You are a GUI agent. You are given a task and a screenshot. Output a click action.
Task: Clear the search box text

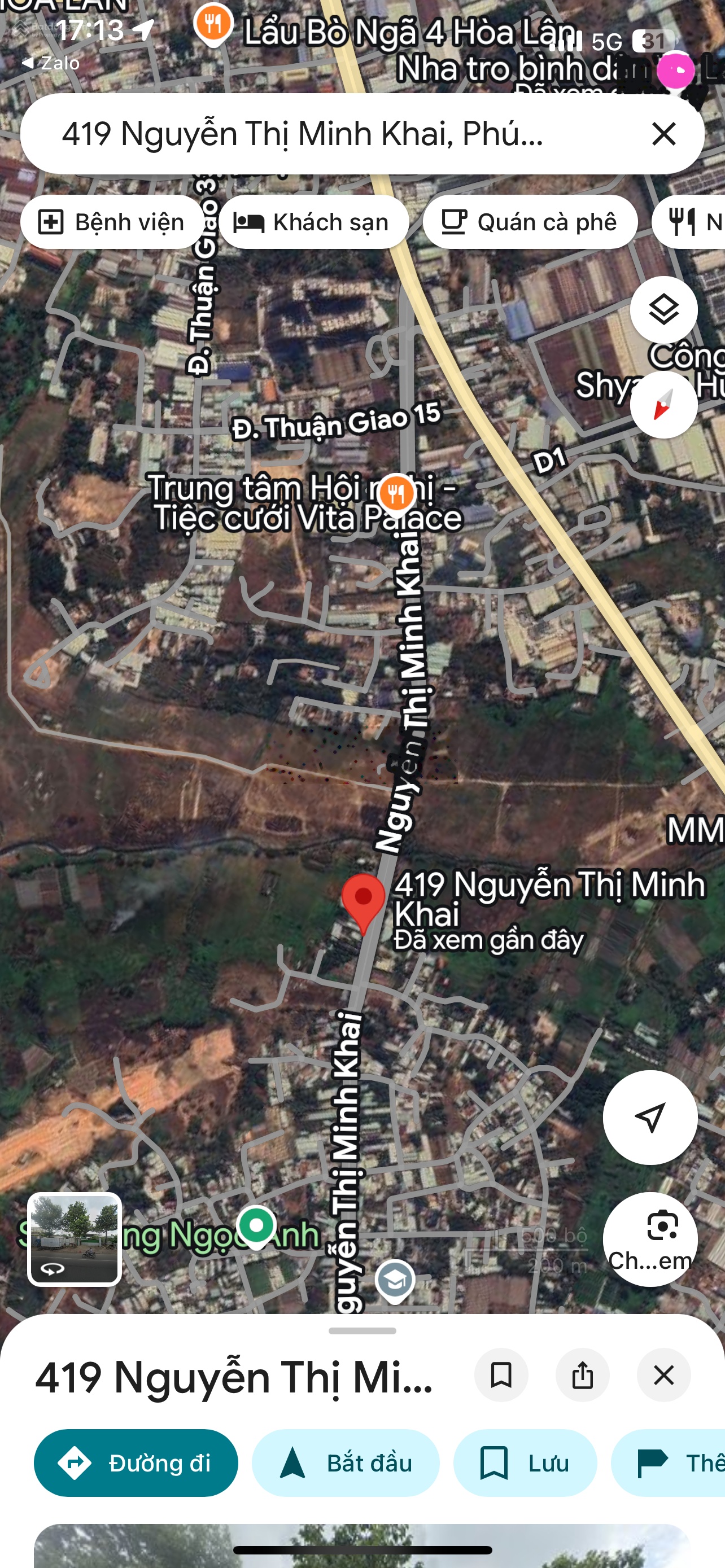click(663, 134)
